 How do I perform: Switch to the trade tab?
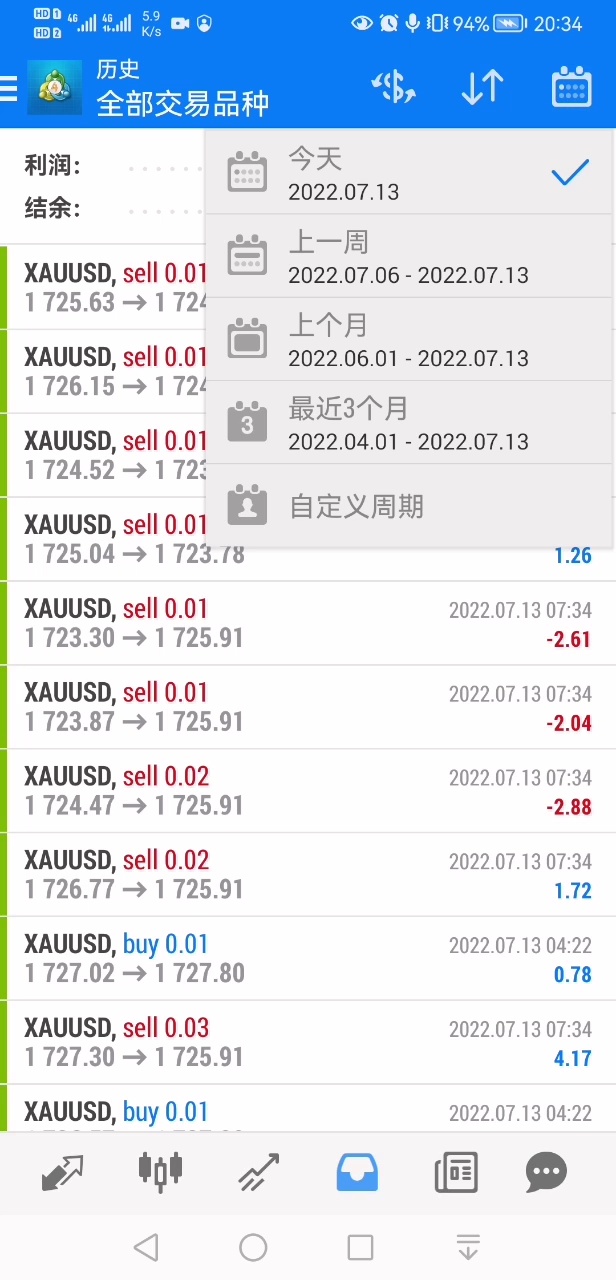click(258, 1172)
